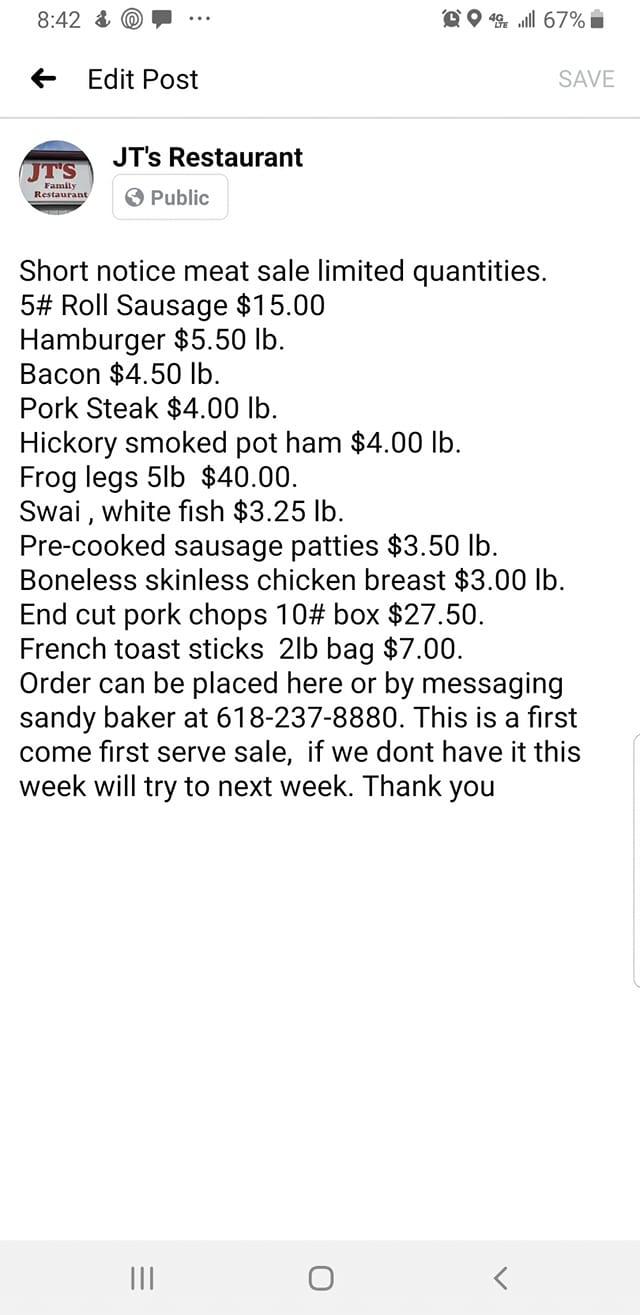Go back from Edit Post
This screenshot has height=1315, width=640.
[43, 79]
